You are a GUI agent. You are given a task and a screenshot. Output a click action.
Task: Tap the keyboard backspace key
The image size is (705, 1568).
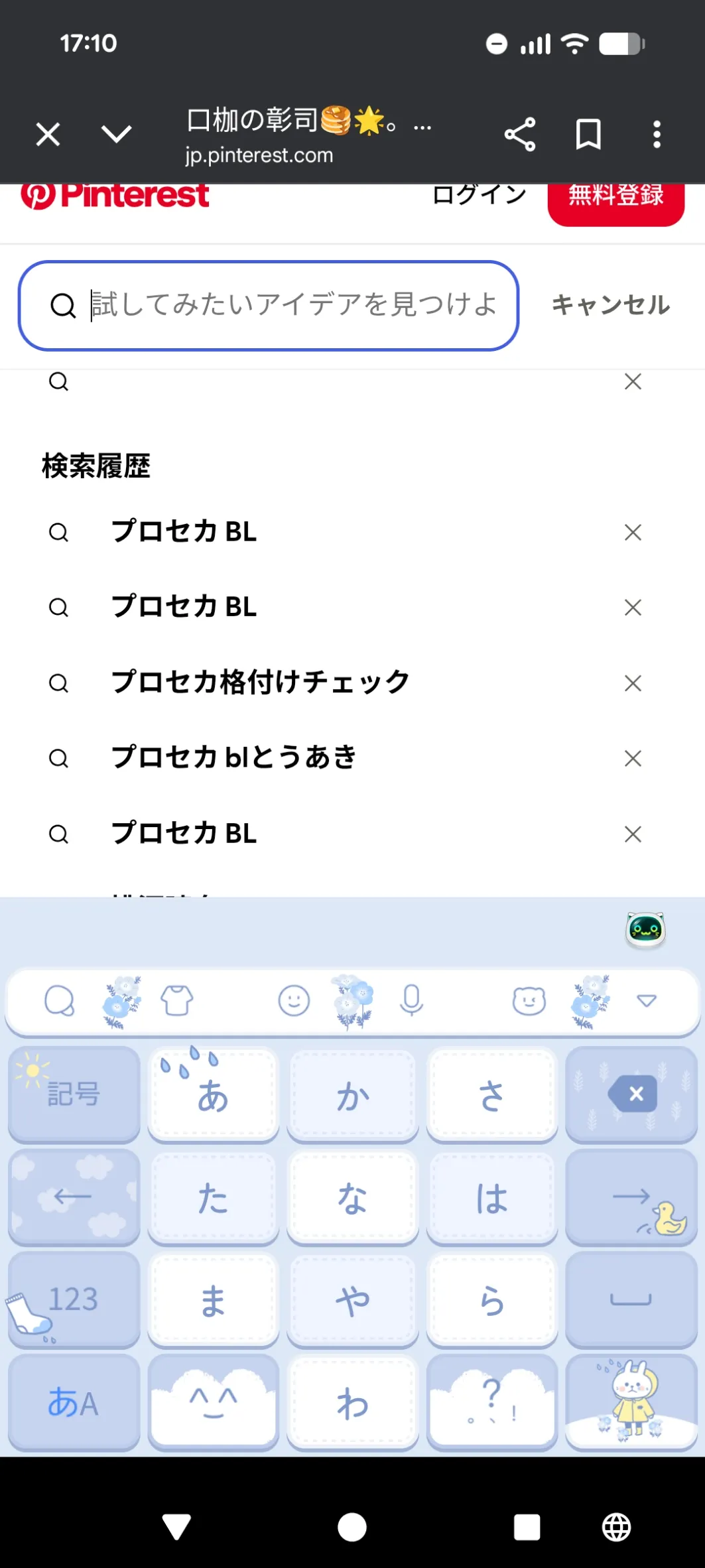point(632,1095)
